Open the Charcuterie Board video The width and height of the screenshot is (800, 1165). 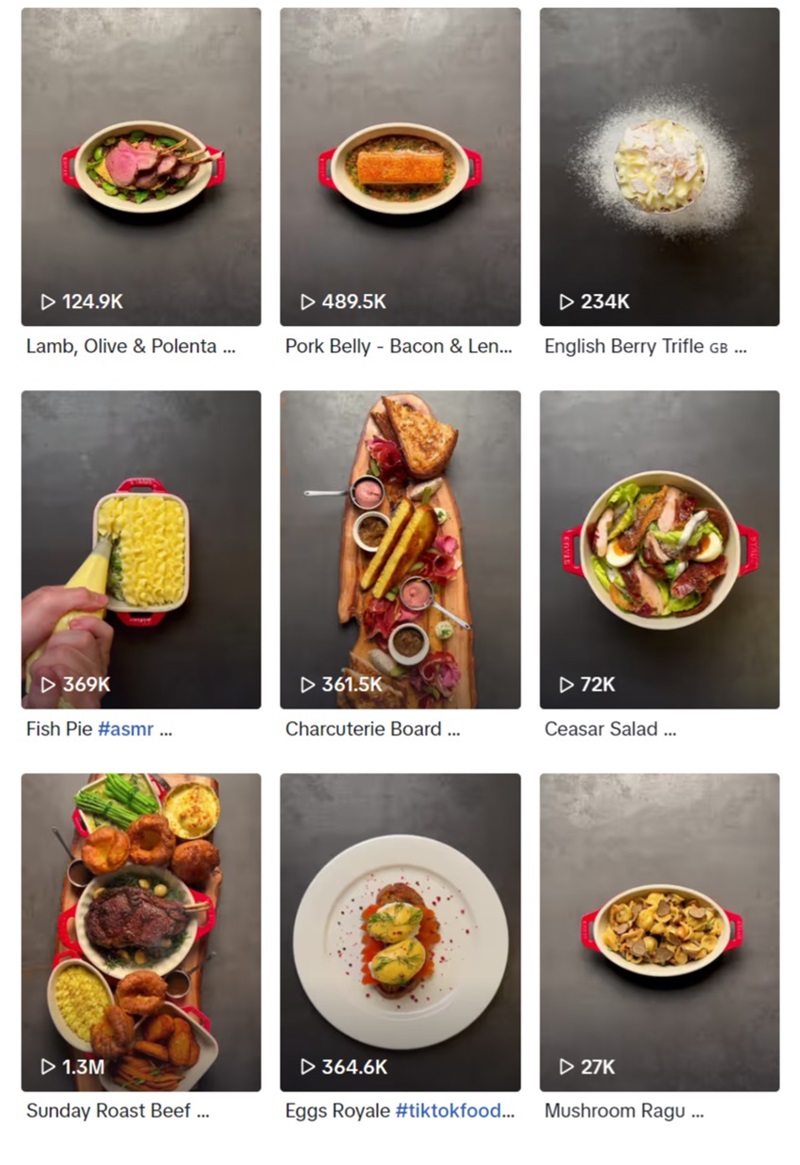tap(400, 549)
